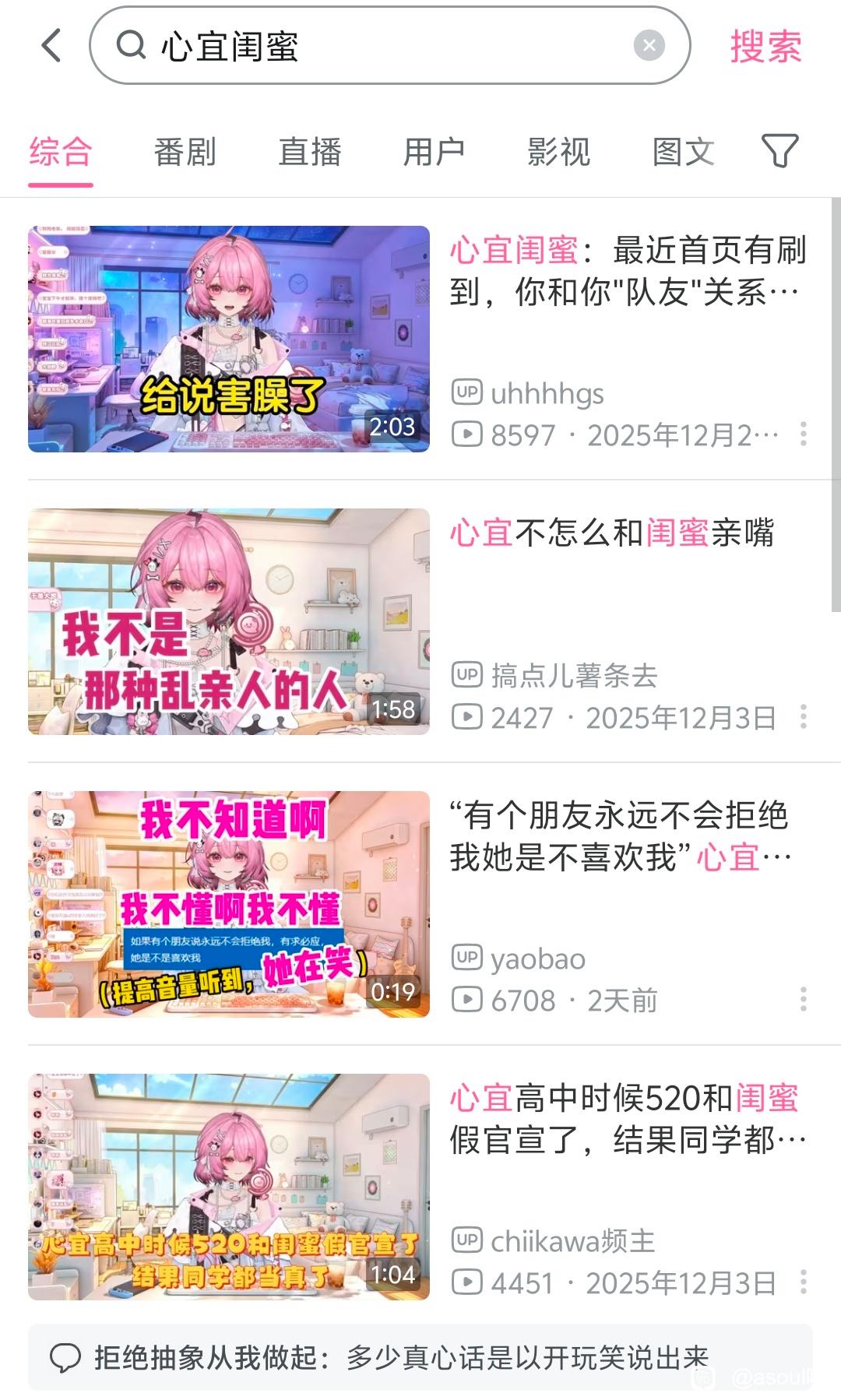841x1400 pixels.
Task: Open more options for yaobao's video
Action: 804,1000
